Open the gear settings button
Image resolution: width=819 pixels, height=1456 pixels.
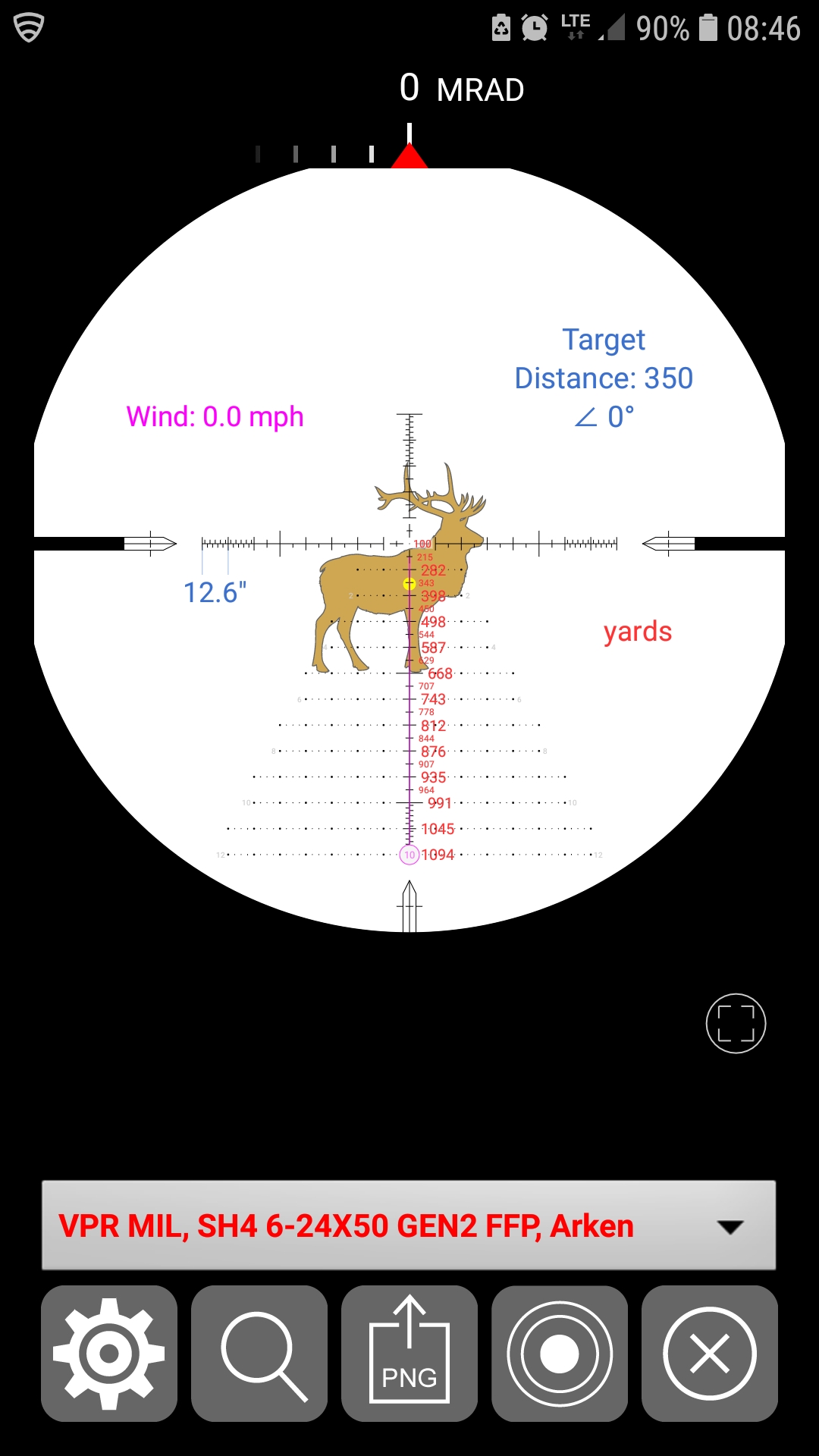[109, 1354]
